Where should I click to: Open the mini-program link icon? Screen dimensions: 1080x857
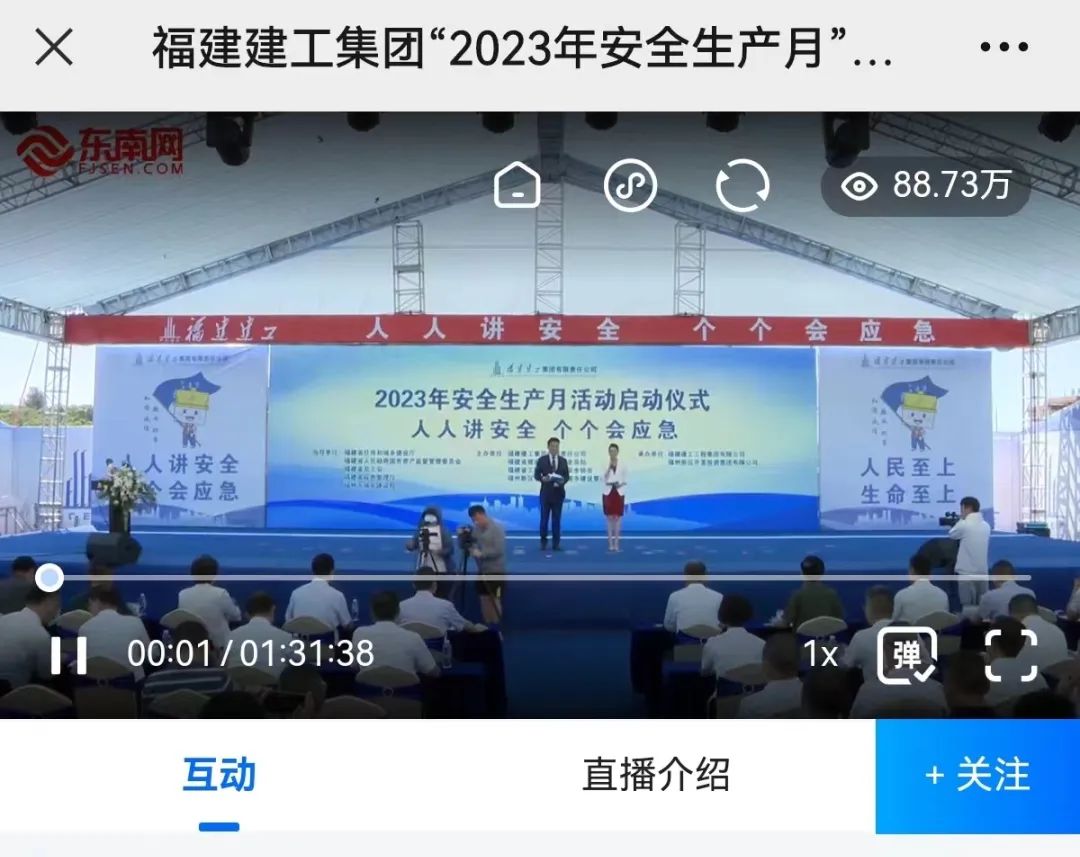coord(630,185)
